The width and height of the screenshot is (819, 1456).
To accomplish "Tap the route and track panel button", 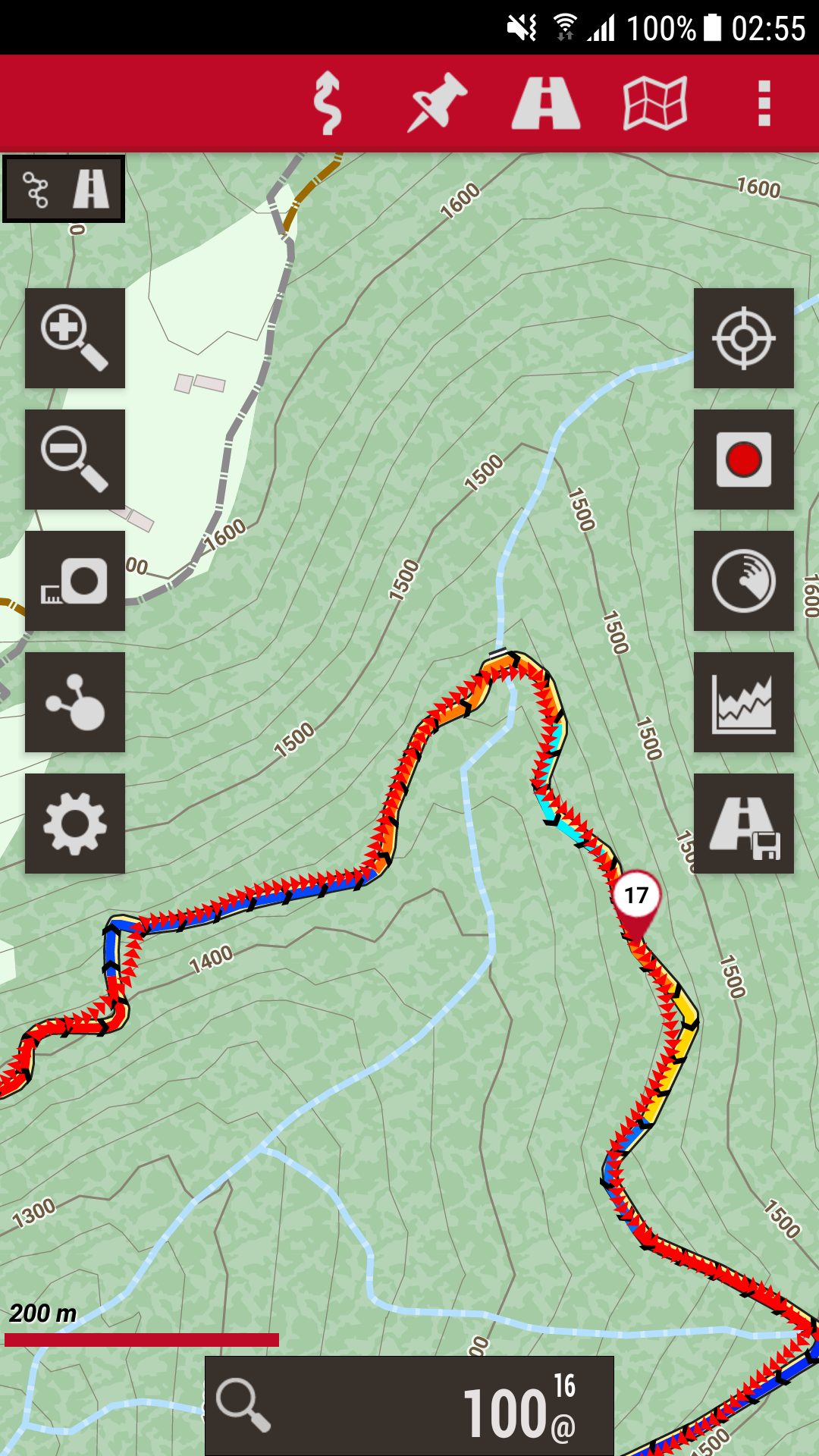I will coord(64,189).
